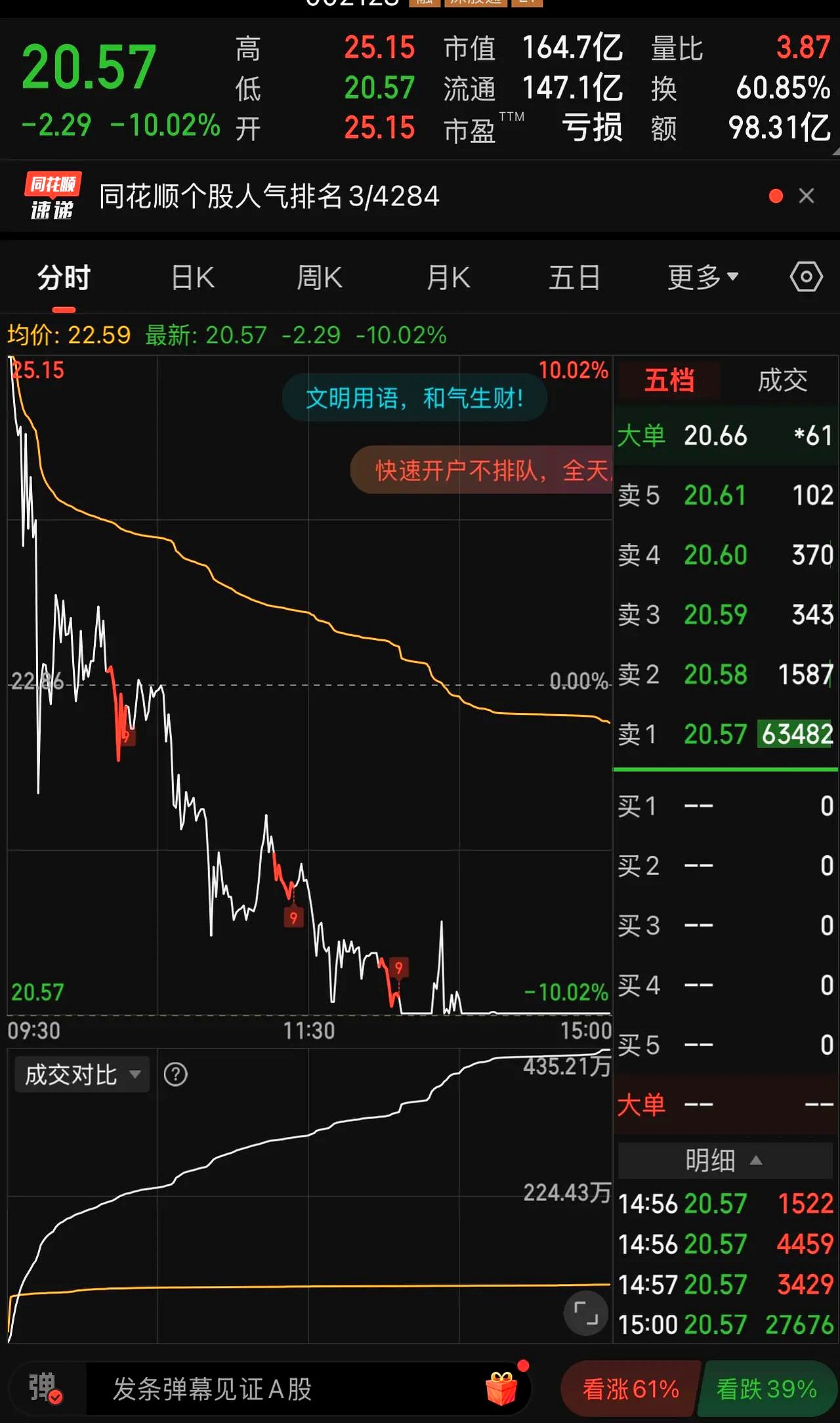
Task: Open the help question mark icon
Action: pyautogui.click(x=175, y=1074)
